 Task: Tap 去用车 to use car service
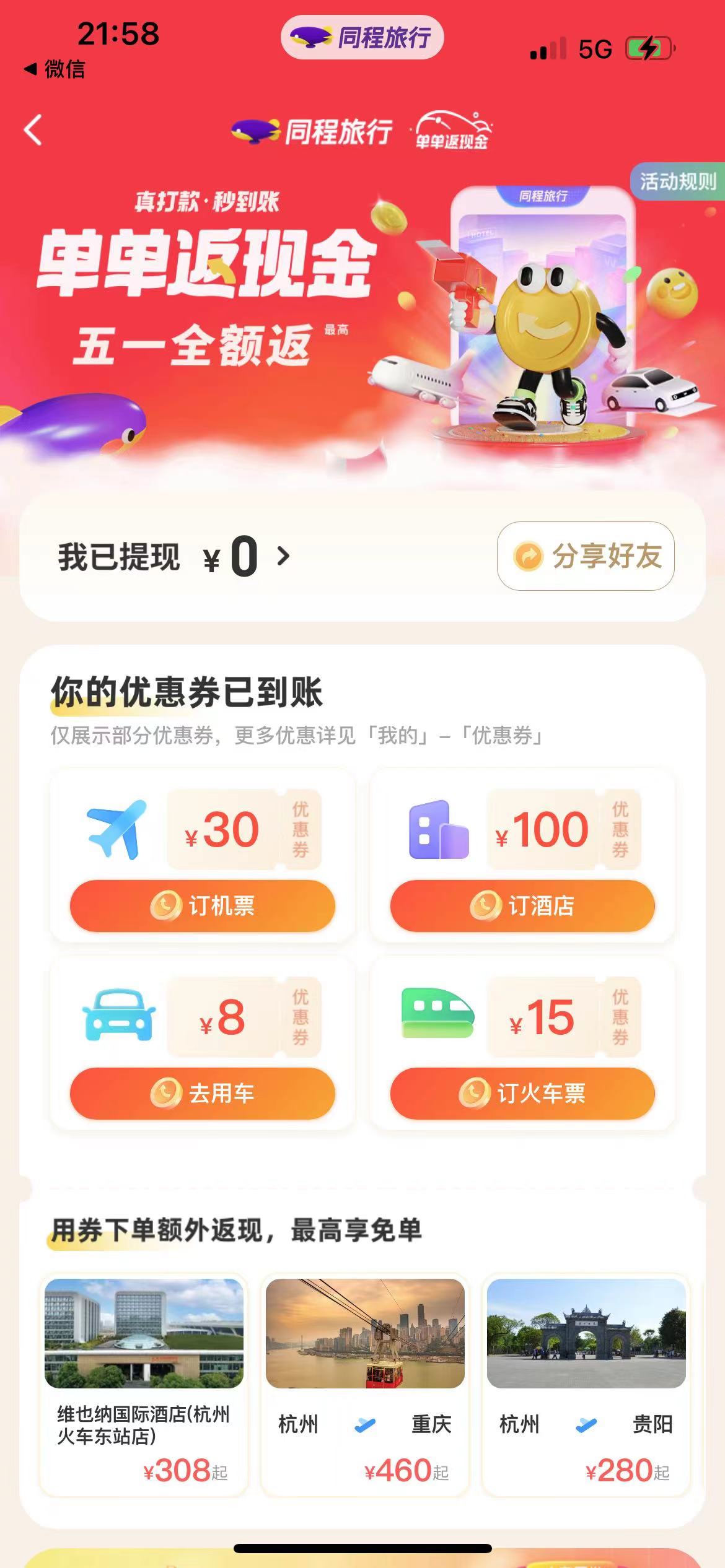coord(202,1093)
